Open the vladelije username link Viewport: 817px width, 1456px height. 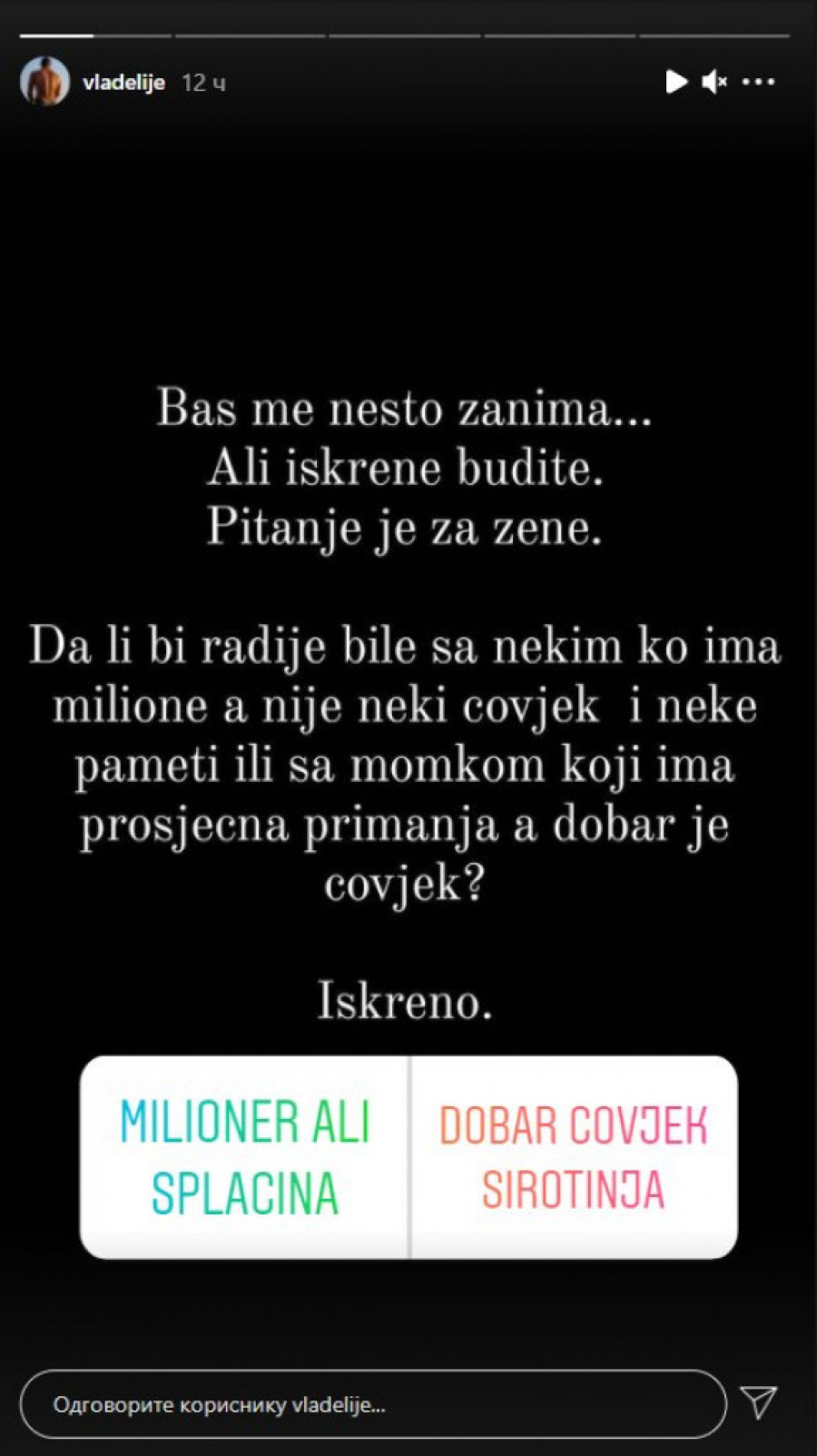pyautogui.click(x=123, y=83)
